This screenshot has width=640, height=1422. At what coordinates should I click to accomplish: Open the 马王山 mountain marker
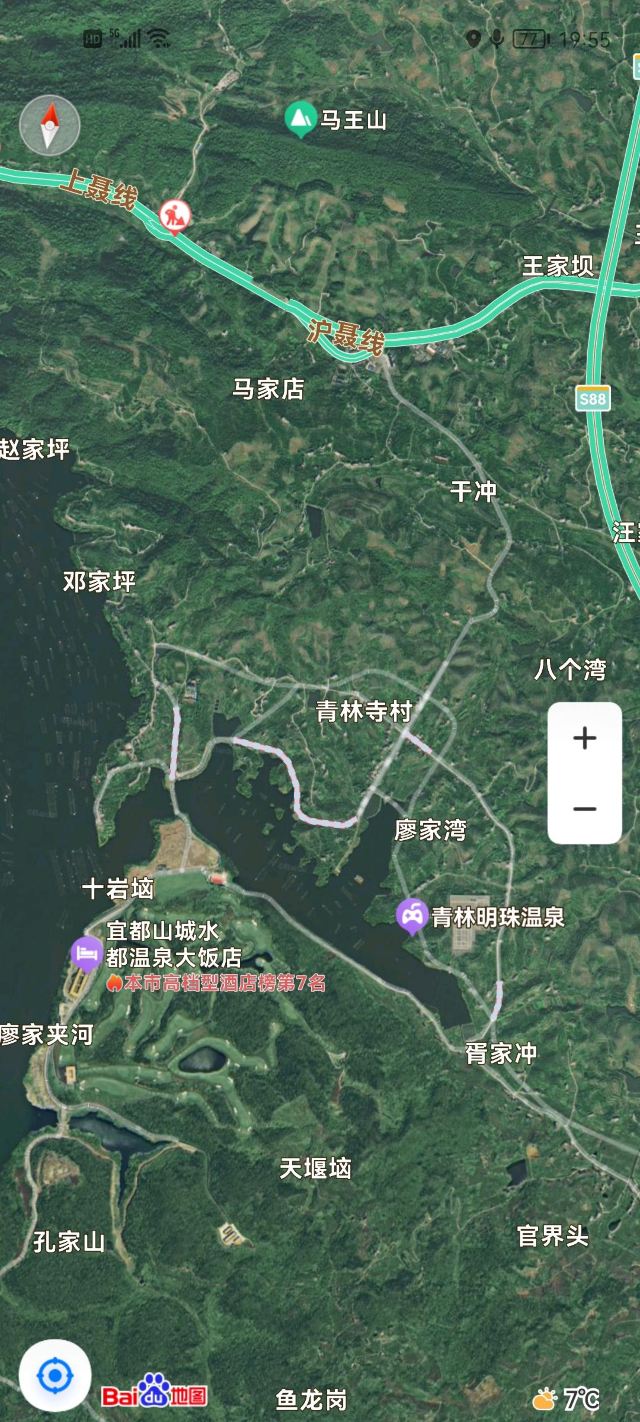click(300, 120)
